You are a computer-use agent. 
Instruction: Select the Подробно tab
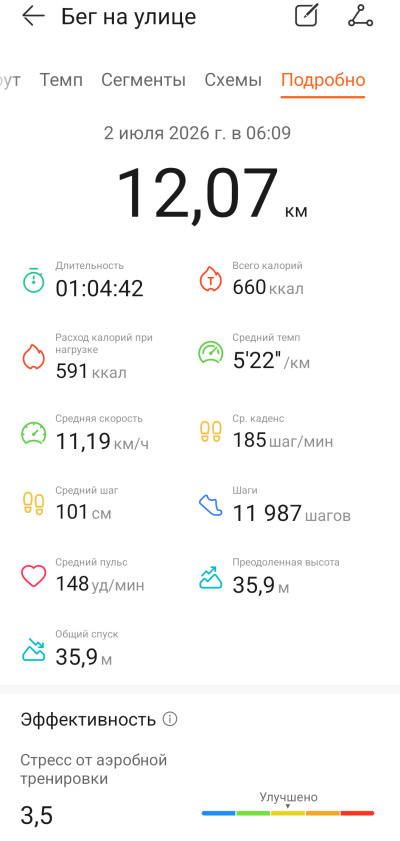click(323, 80)
